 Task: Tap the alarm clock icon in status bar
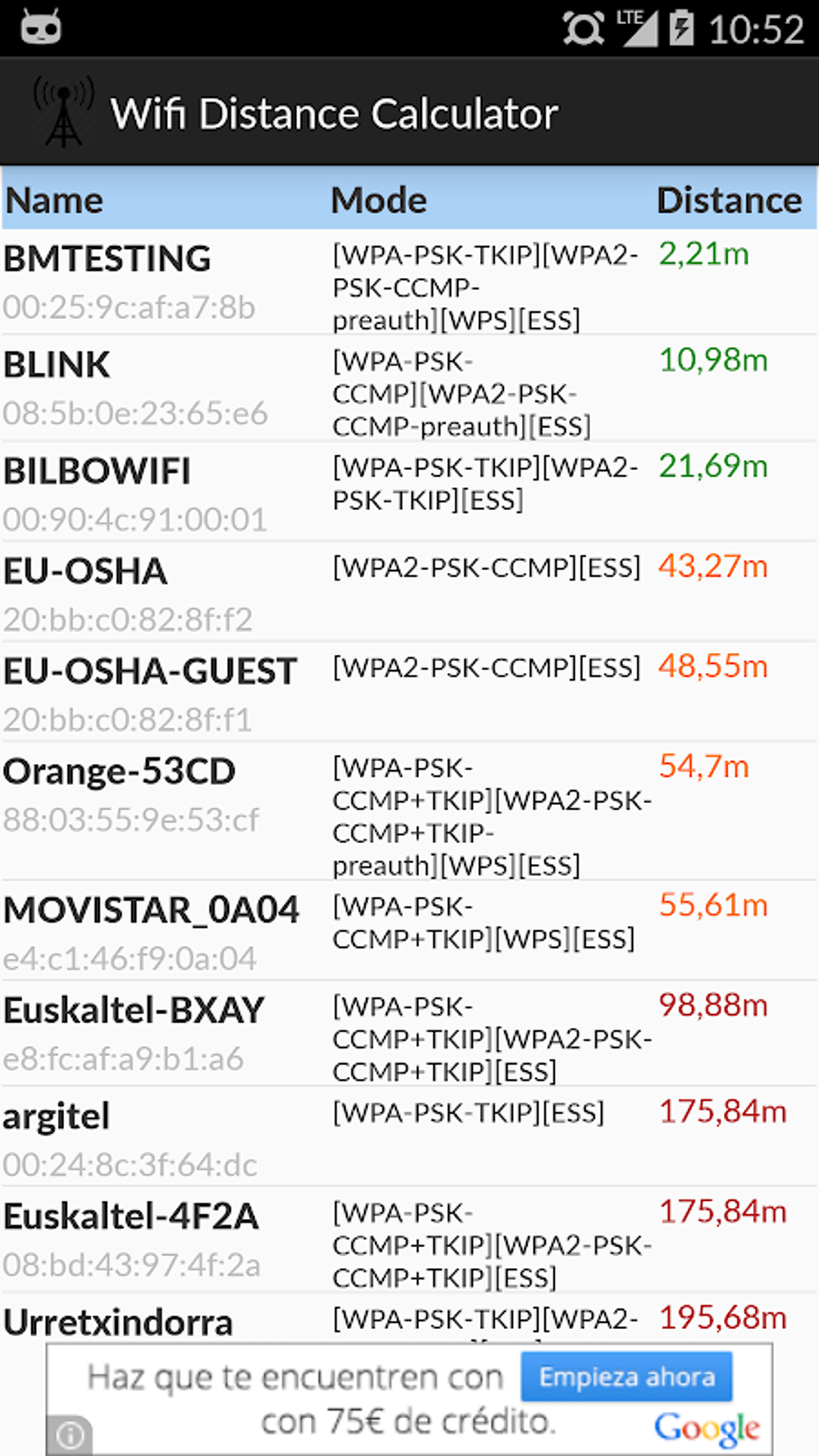click(x=583, y=28)
